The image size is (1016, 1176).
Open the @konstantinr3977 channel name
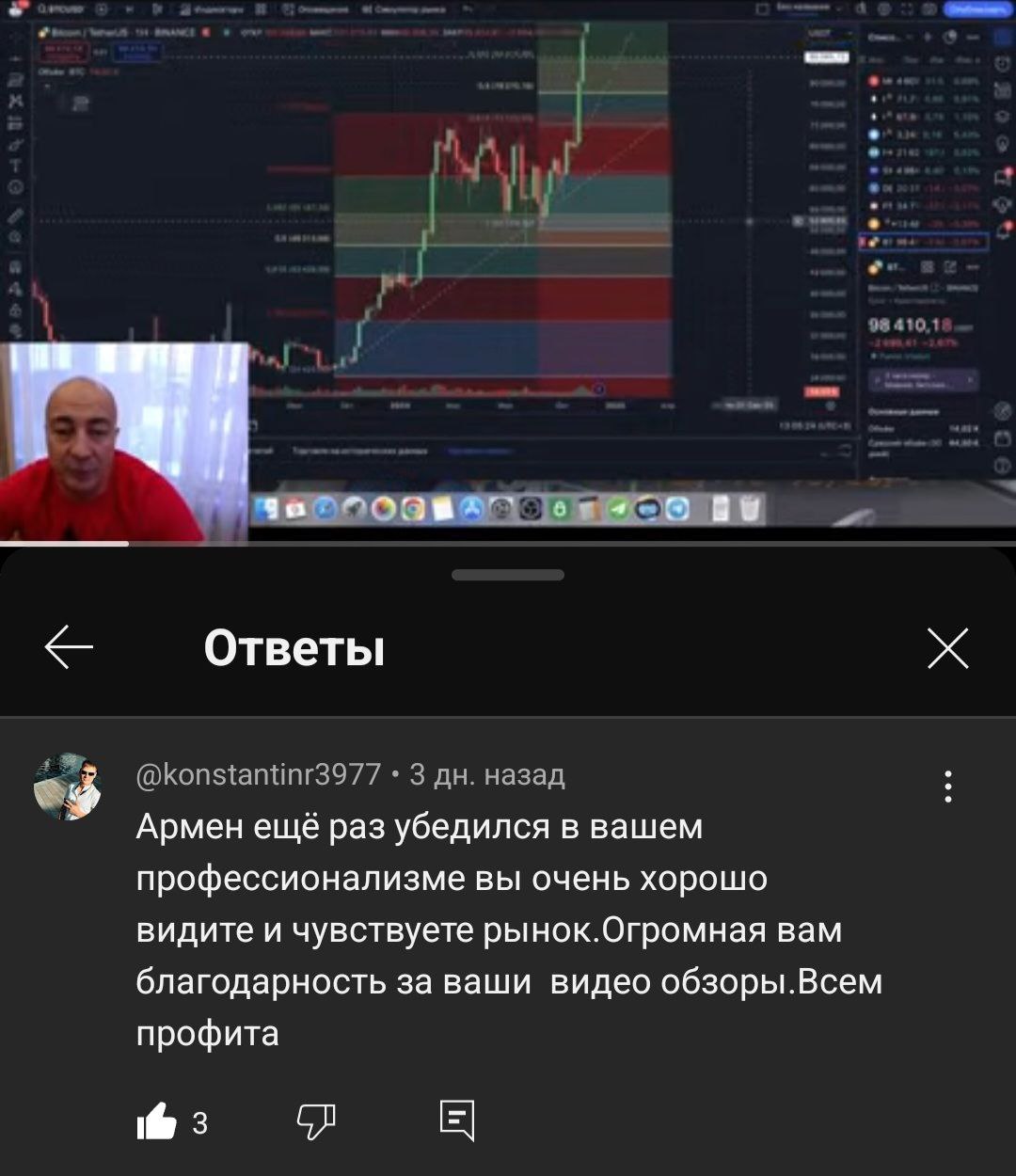click(259, 774)
